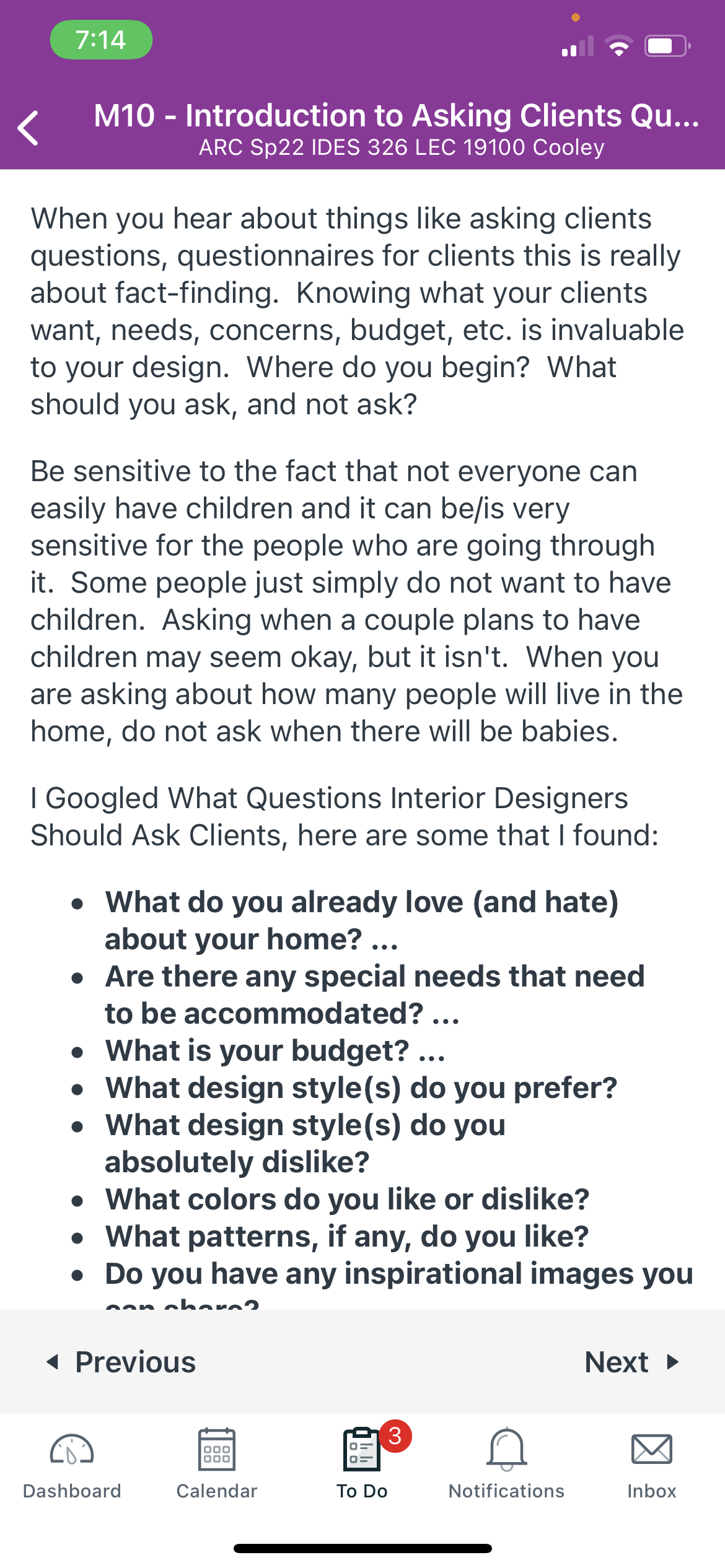Advance to the Next module page
This screenshot has height=1568, width=725.
pos(632,1362)
